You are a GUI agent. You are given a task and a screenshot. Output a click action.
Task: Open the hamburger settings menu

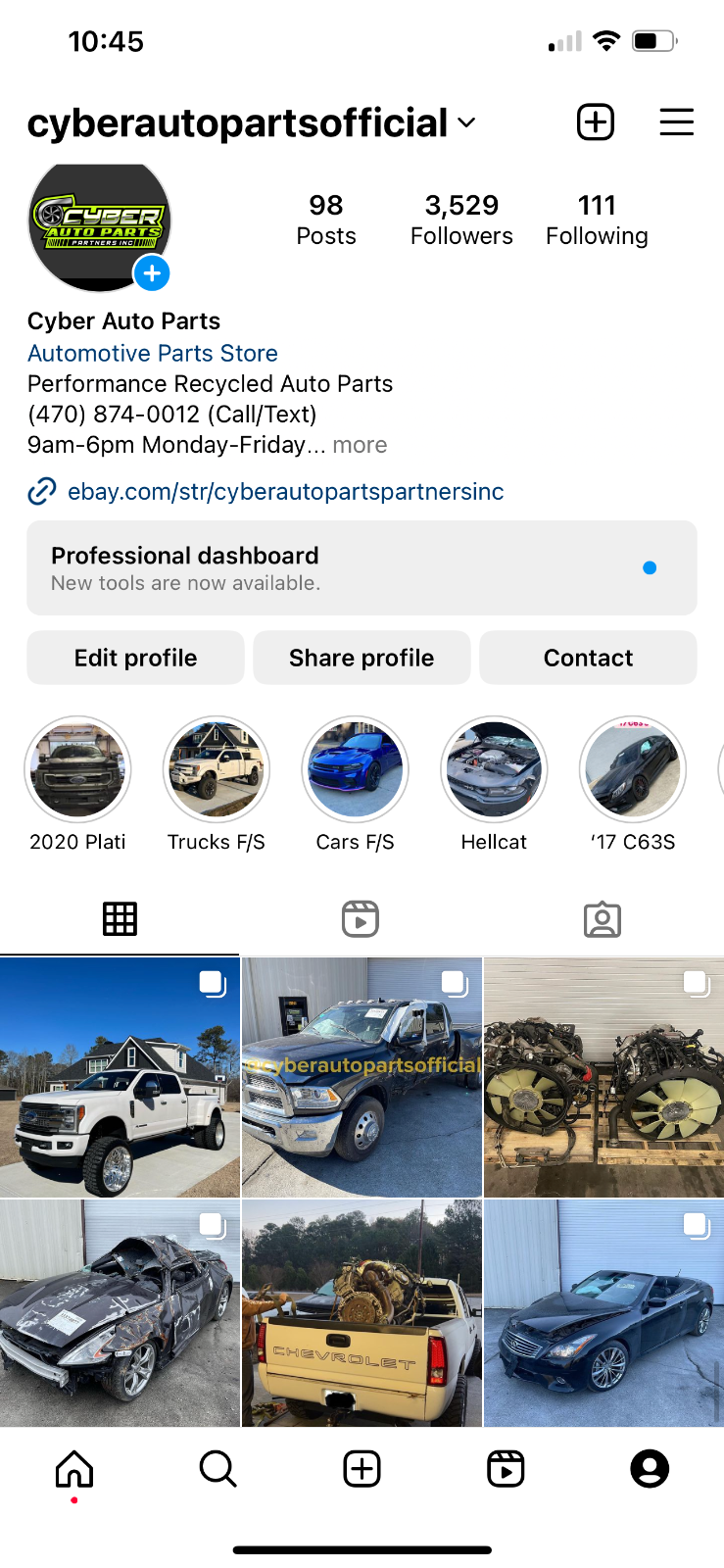pyautogui.click(x=676, y=122)
